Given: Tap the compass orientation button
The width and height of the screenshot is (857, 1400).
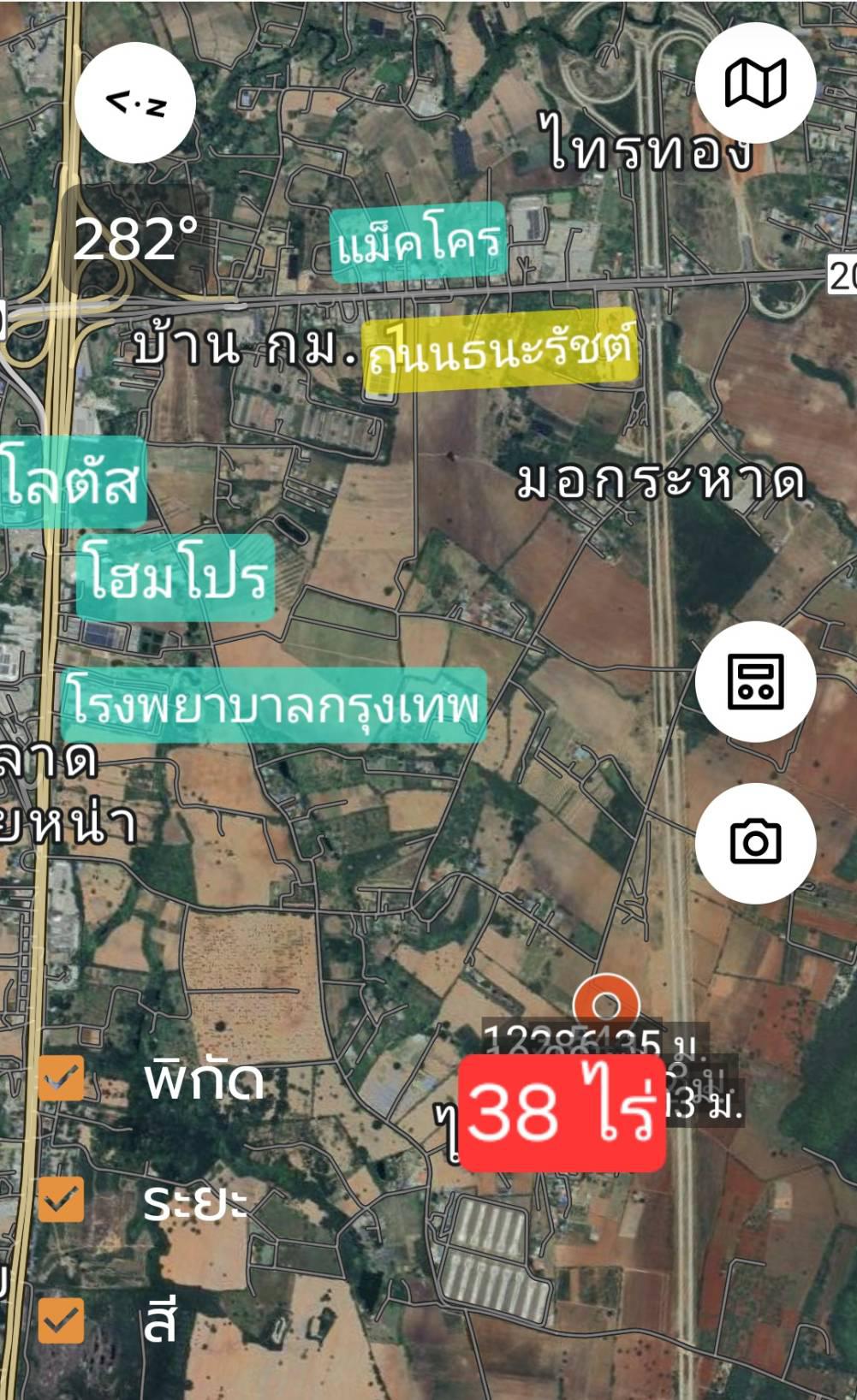Looking at the screenshot, I should pos(135,103).
